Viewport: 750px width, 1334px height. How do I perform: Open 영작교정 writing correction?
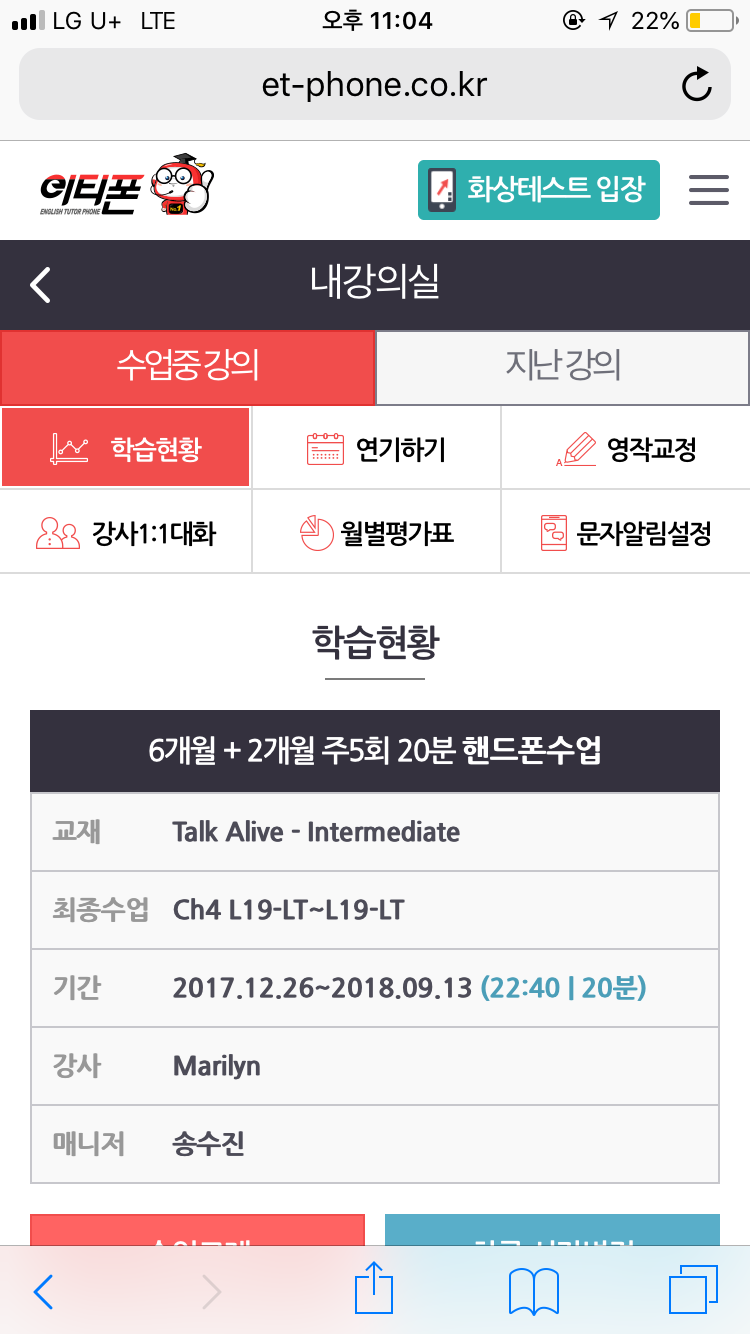coord(625,448)
